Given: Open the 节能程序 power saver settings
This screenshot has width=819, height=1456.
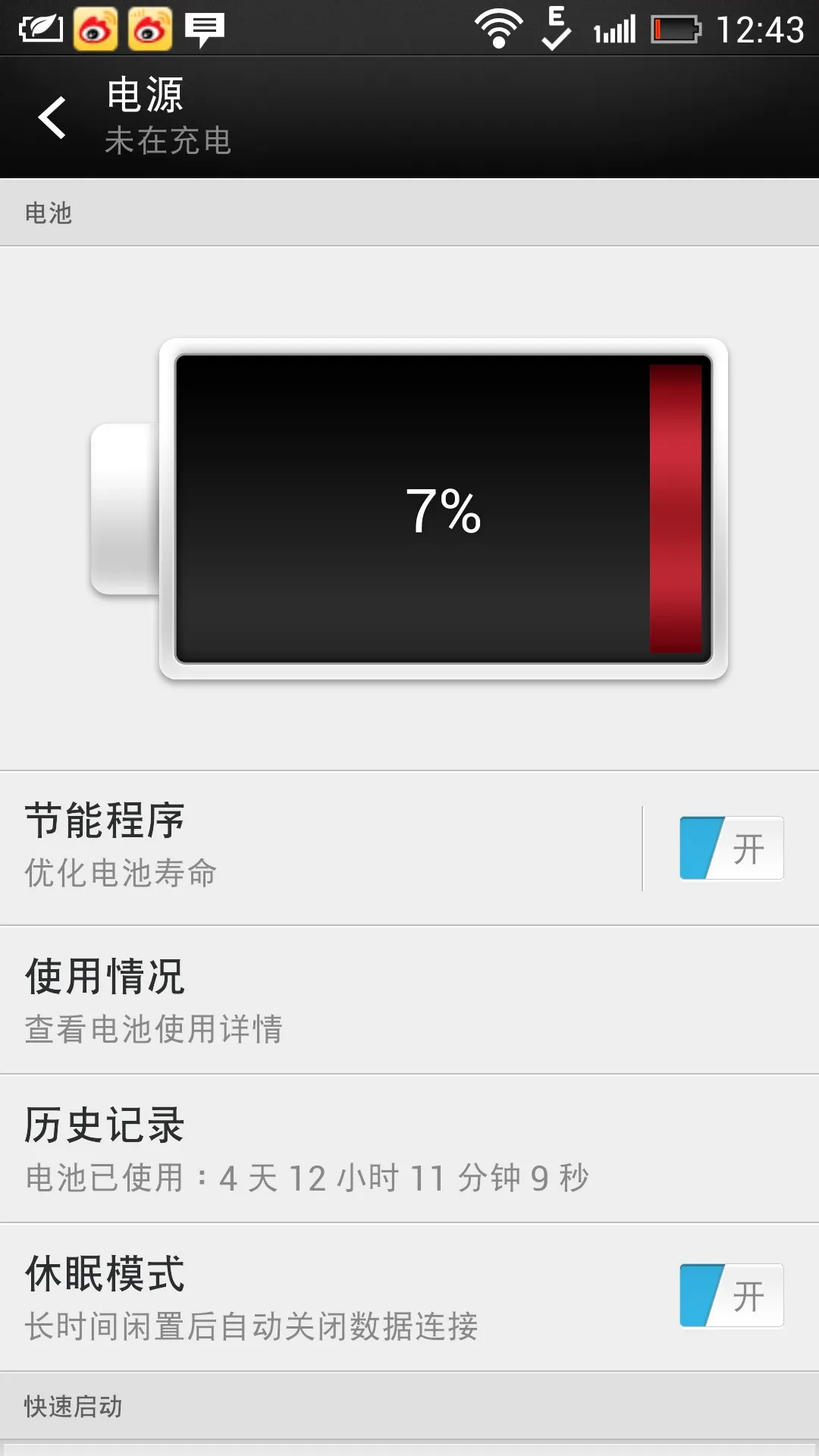Looking at the screenshot, I should coord(321,848).
